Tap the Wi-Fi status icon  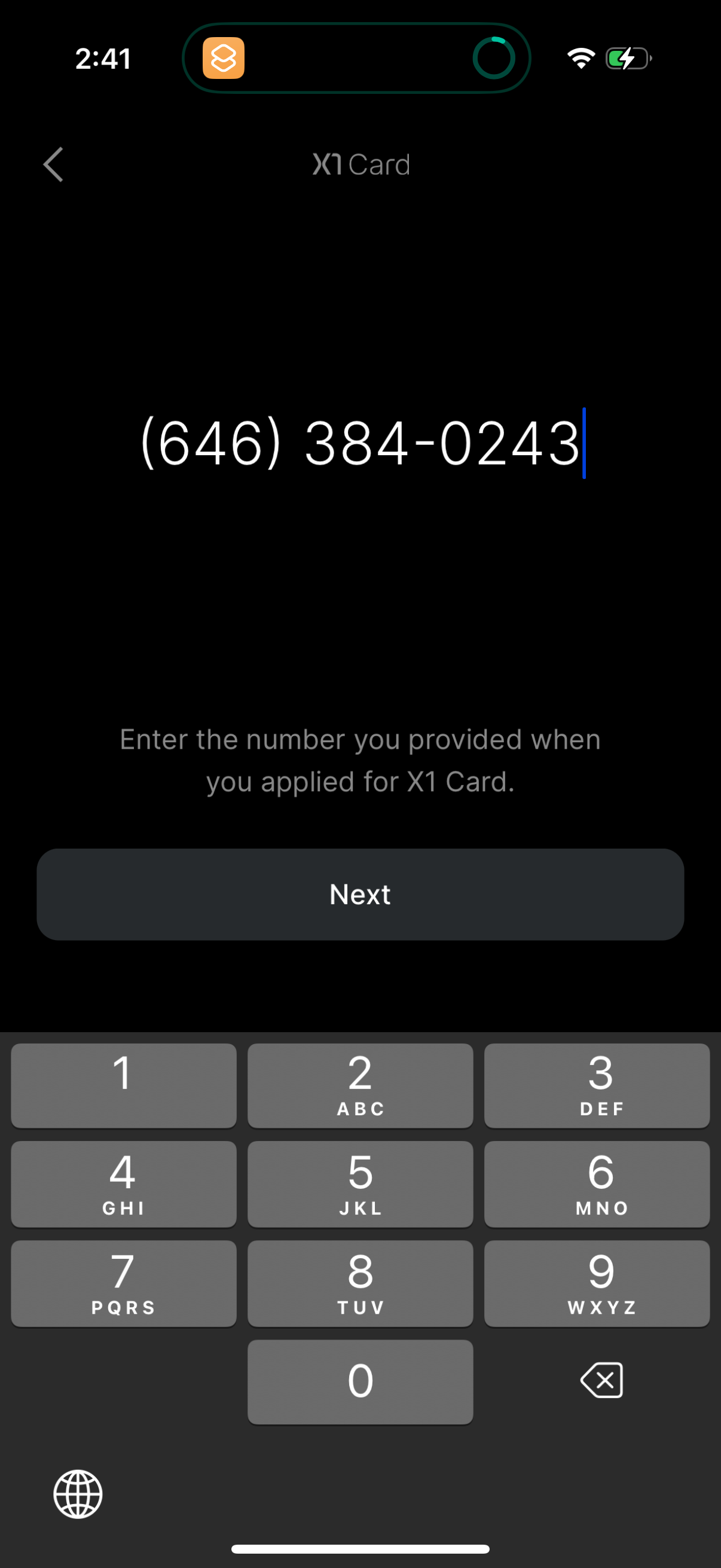click(x=581, y=58)
